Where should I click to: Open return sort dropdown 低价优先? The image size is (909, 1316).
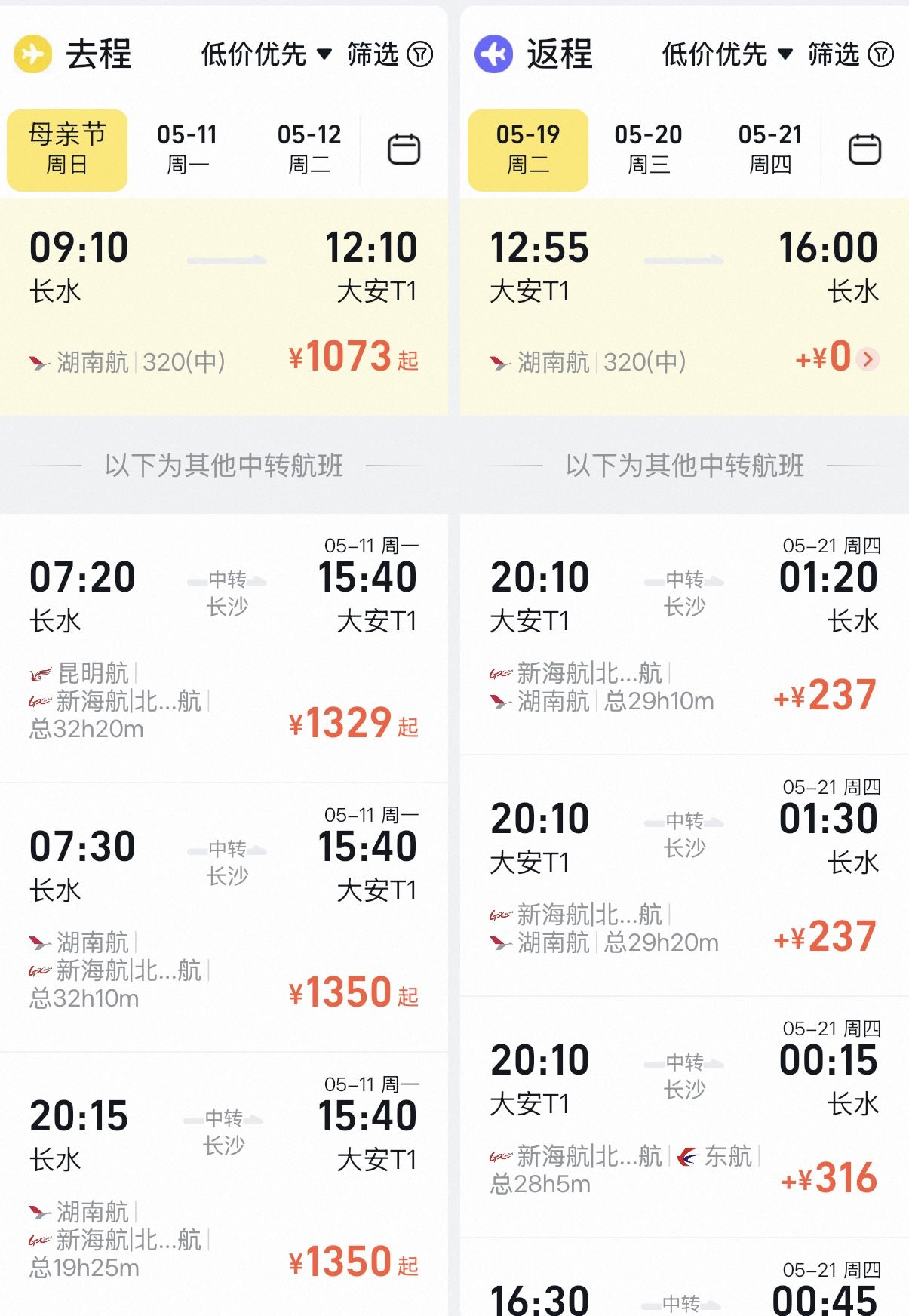point(726,54)
